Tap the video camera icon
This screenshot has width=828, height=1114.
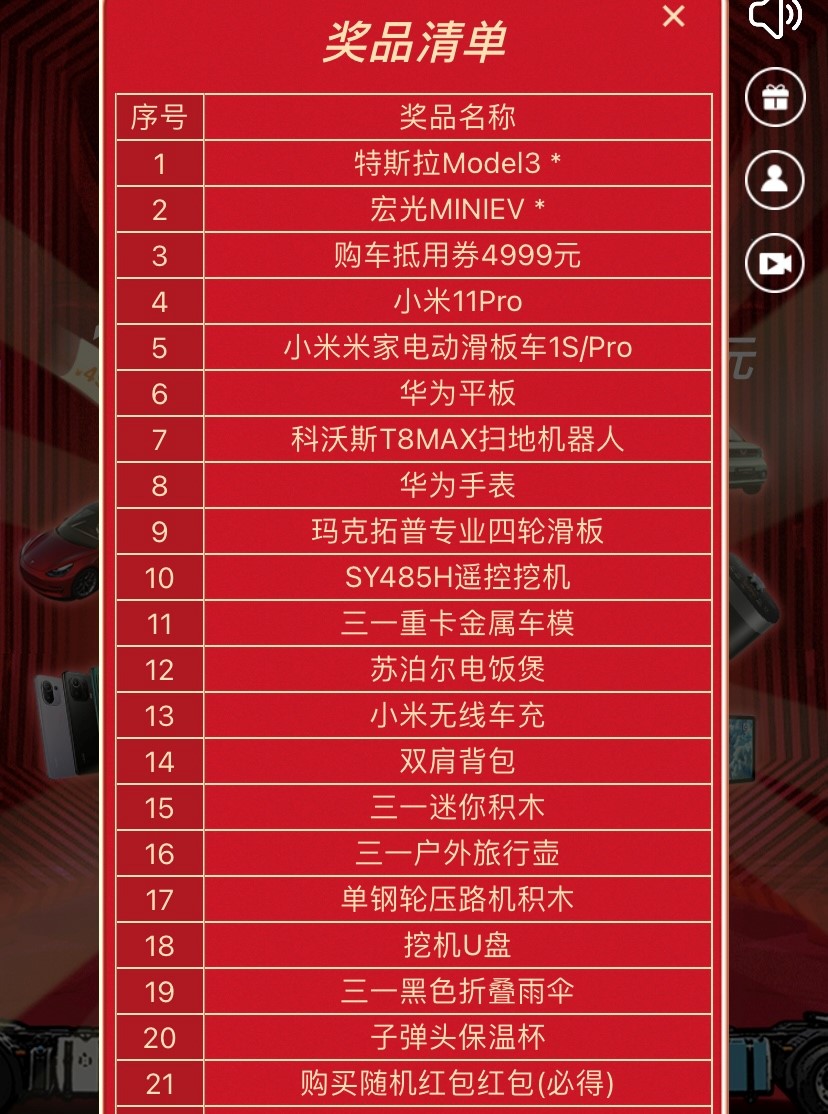[775, 262]
